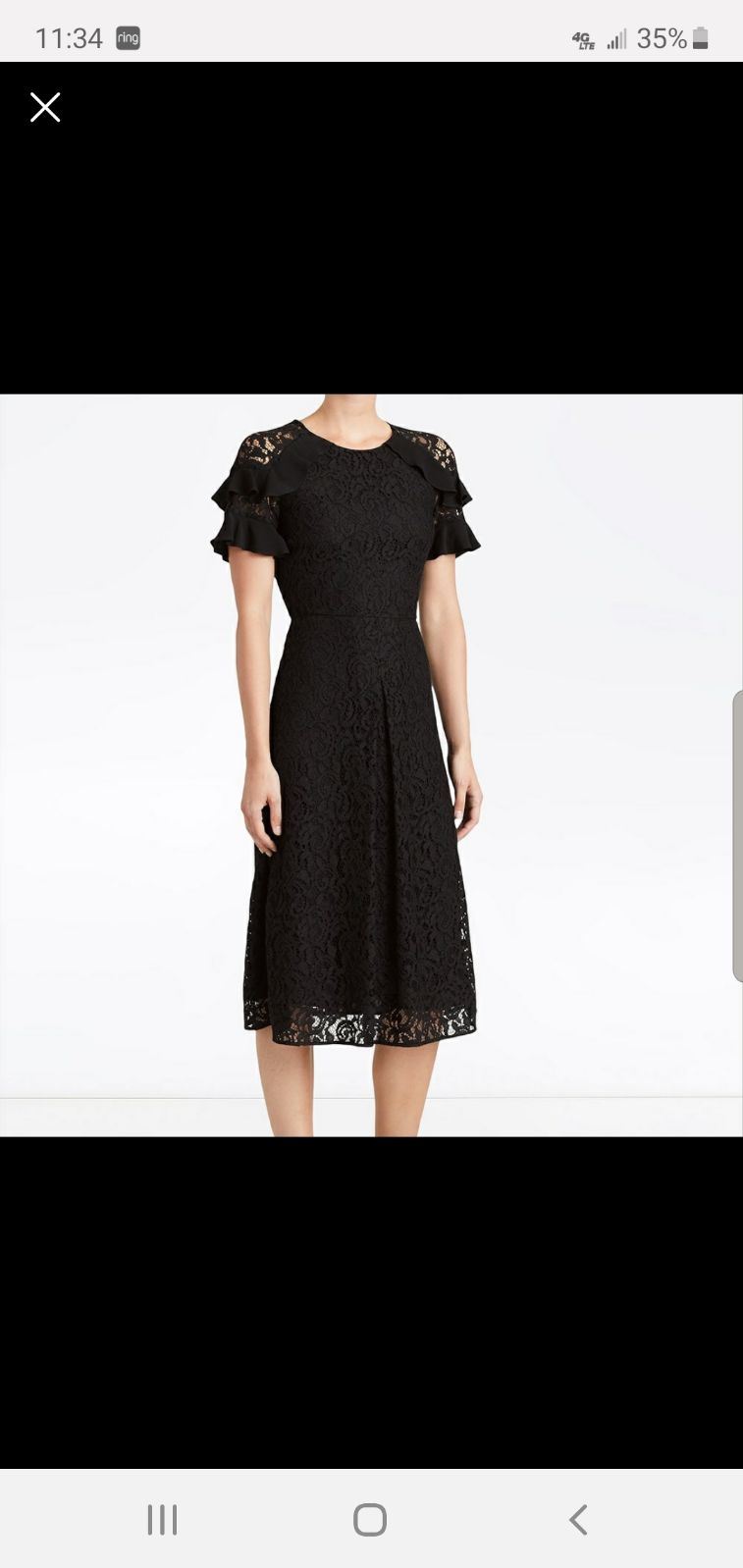Screen dimensions: 743x1568
Task: Go to the home screen
Action: [370, 1519]
